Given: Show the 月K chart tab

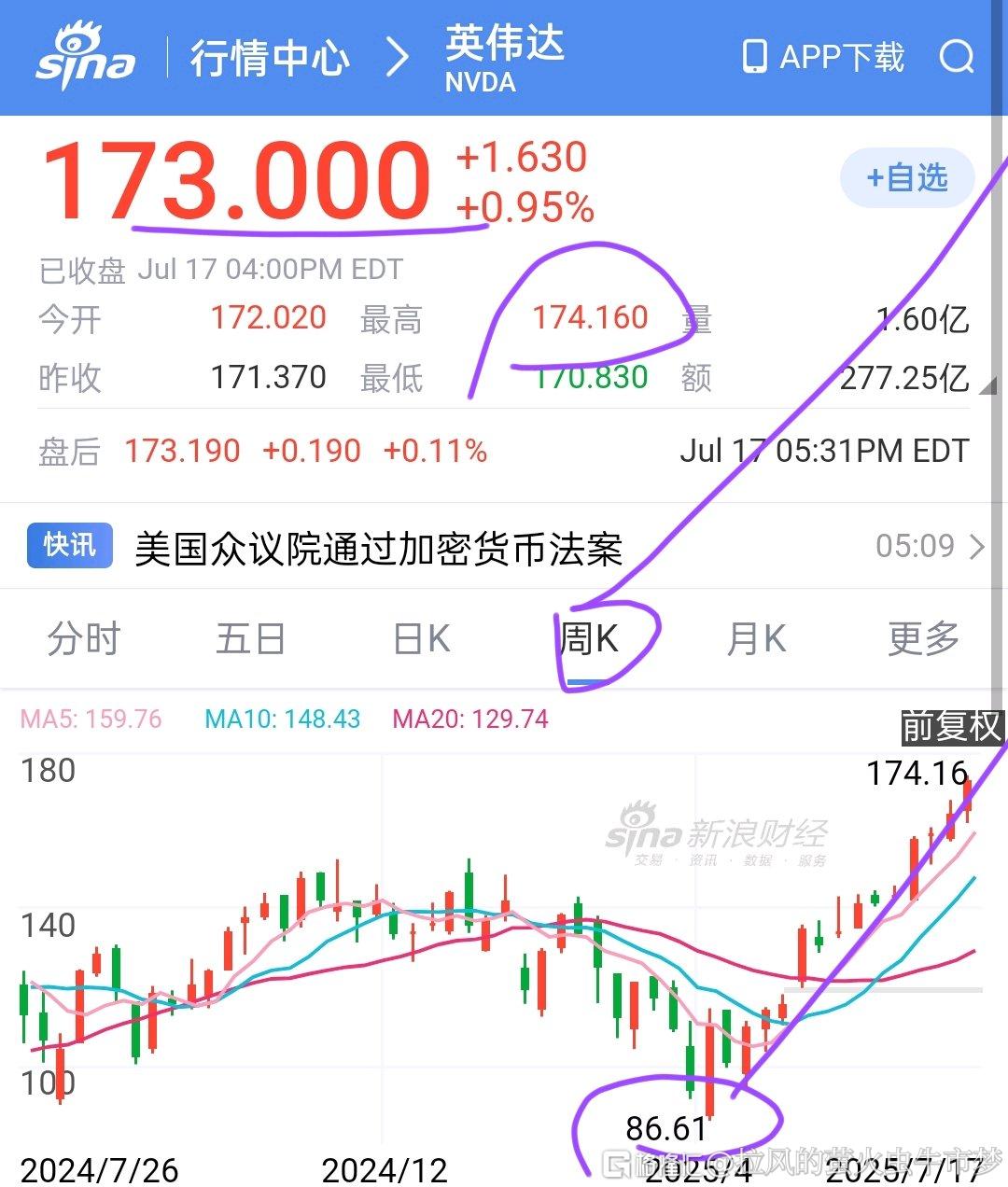Looking at the screenshot, I should pyautogui.click(x=756, y=639).
